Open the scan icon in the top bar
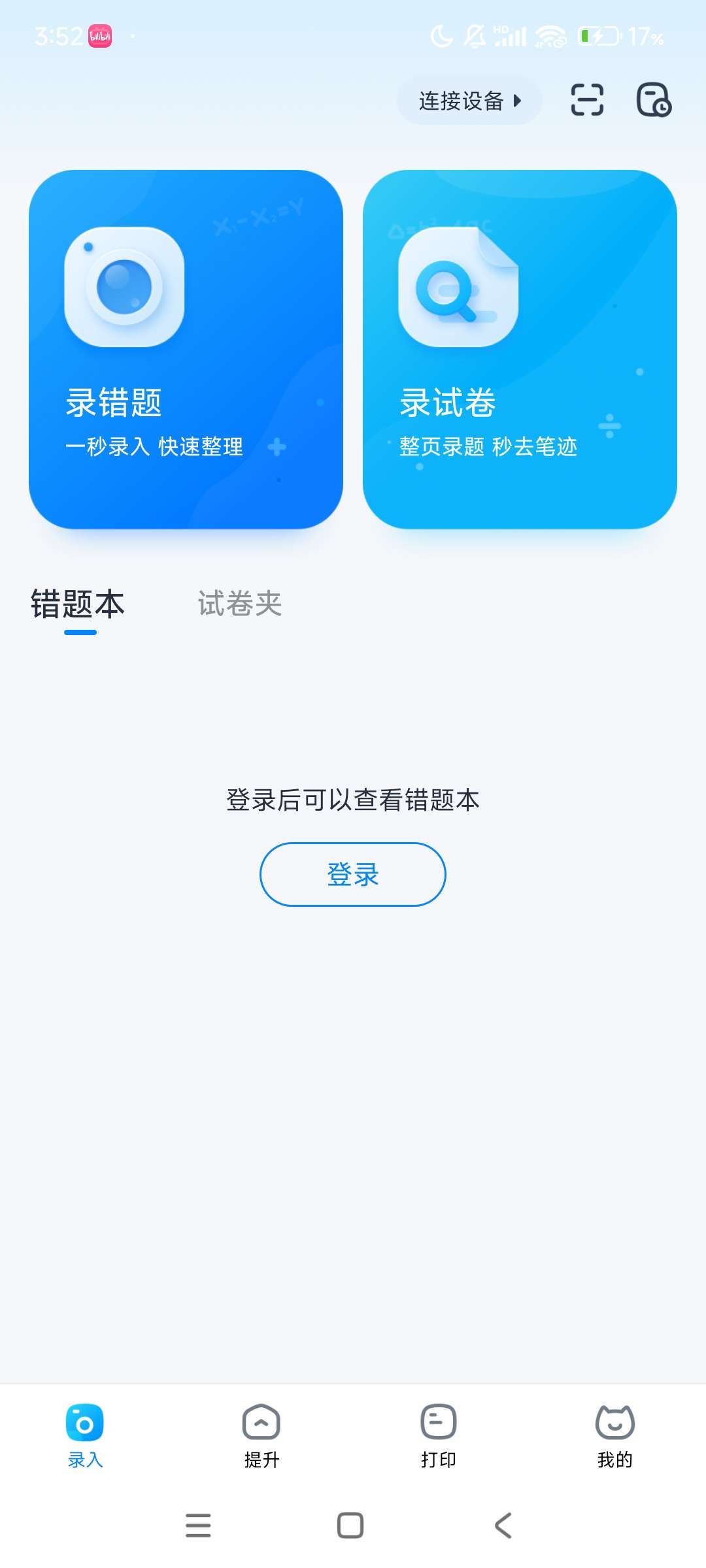The width and height of the screenshot is (706, 1568). (x=587, y=100)
